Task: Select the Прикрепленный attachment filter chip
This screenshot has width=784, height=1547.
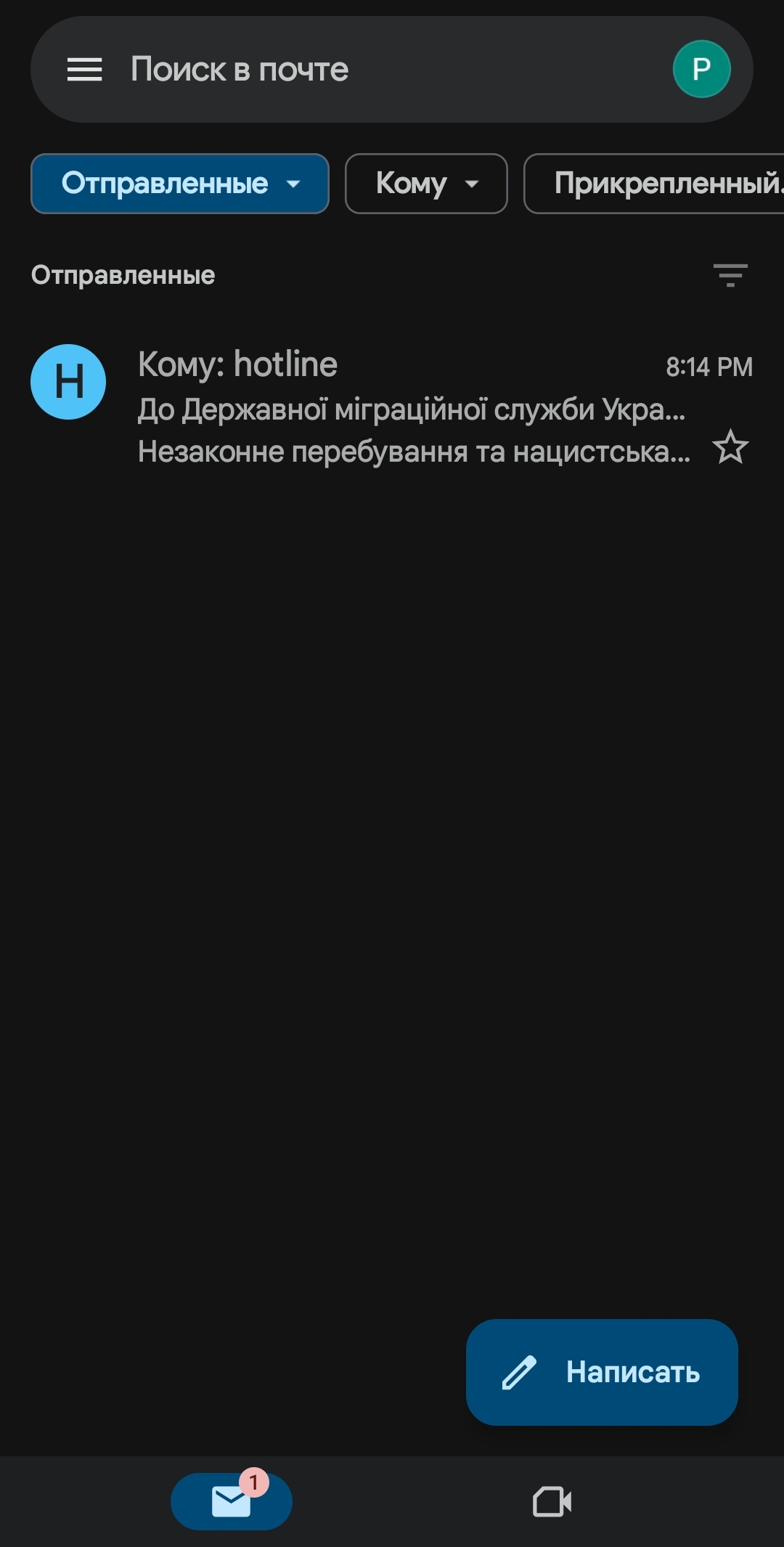Action: (x=654, y=184)
